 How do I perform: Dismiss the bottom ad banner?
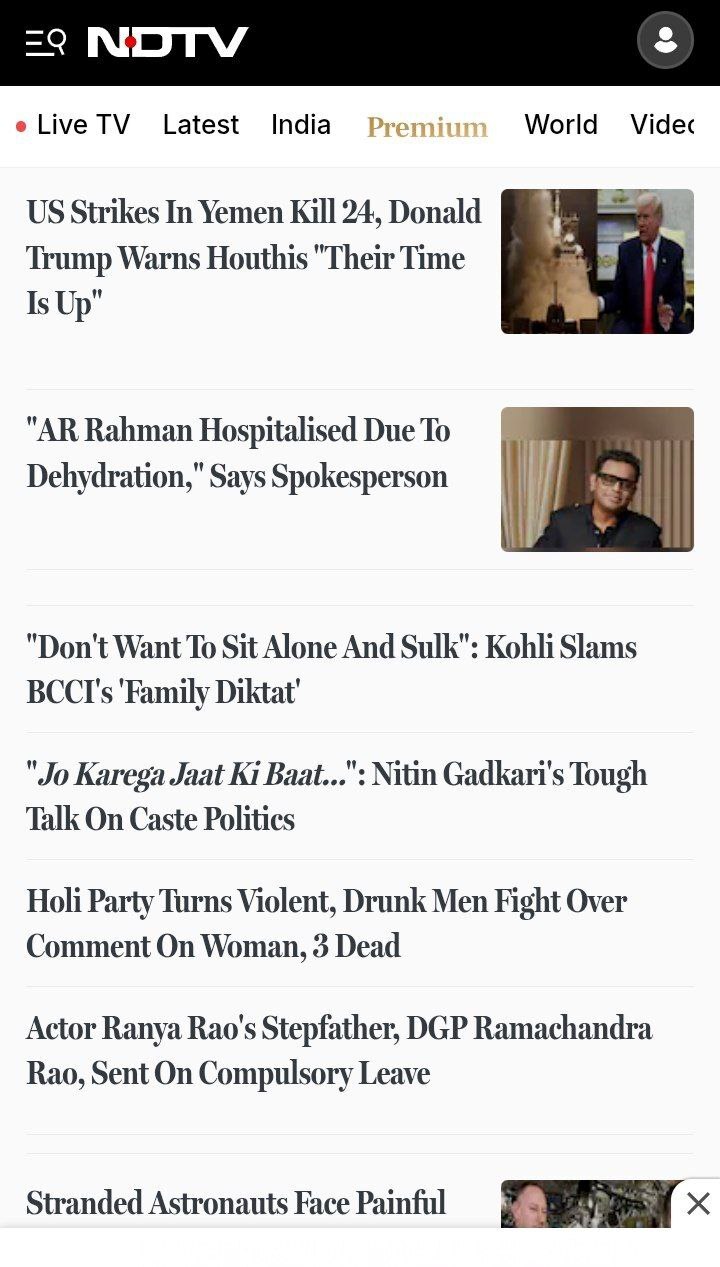pos(697,1203)
